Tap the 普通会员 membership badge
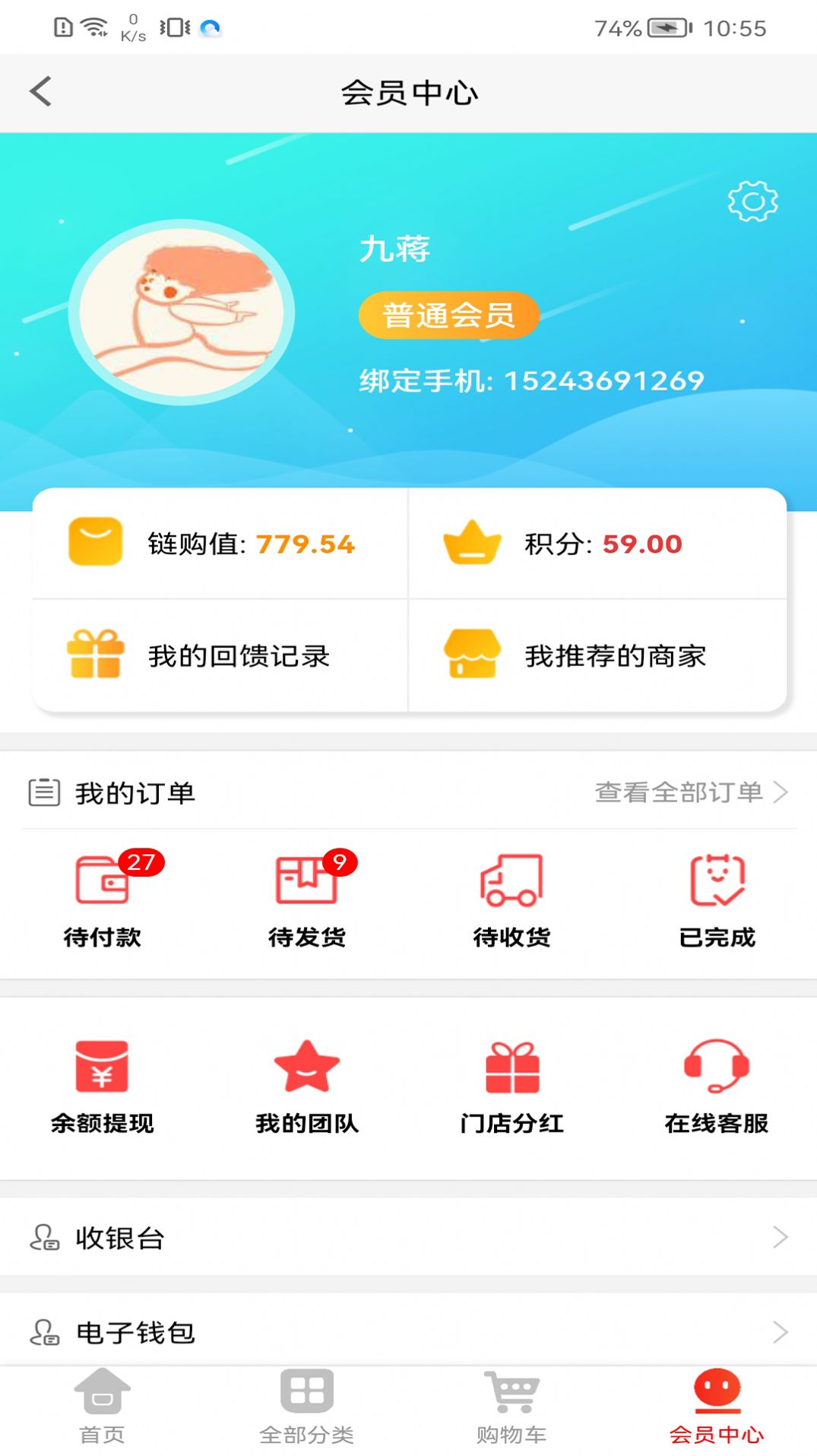Viewport: 817px width, 1456px height. 448,313
